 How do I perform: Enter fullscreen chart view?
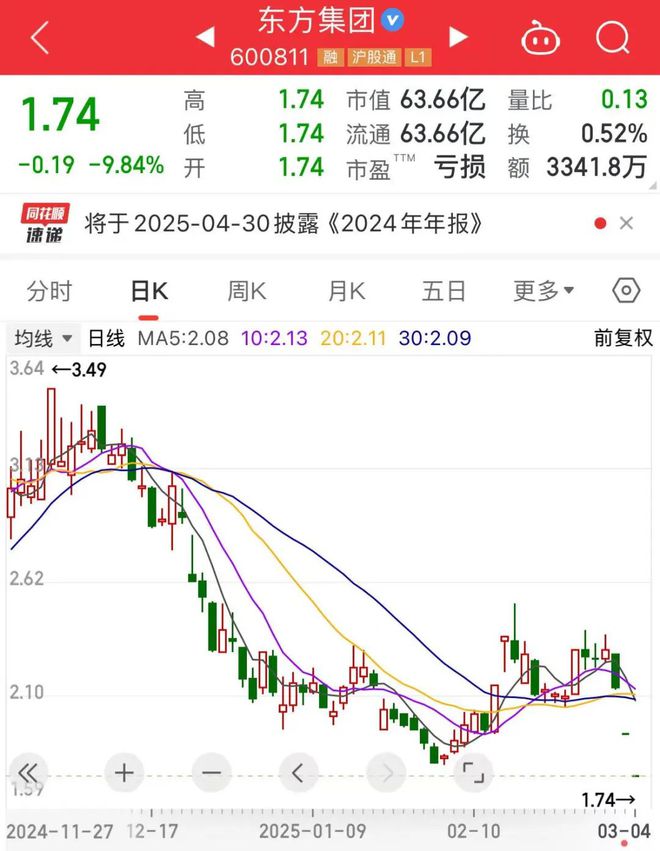point(471,772)
